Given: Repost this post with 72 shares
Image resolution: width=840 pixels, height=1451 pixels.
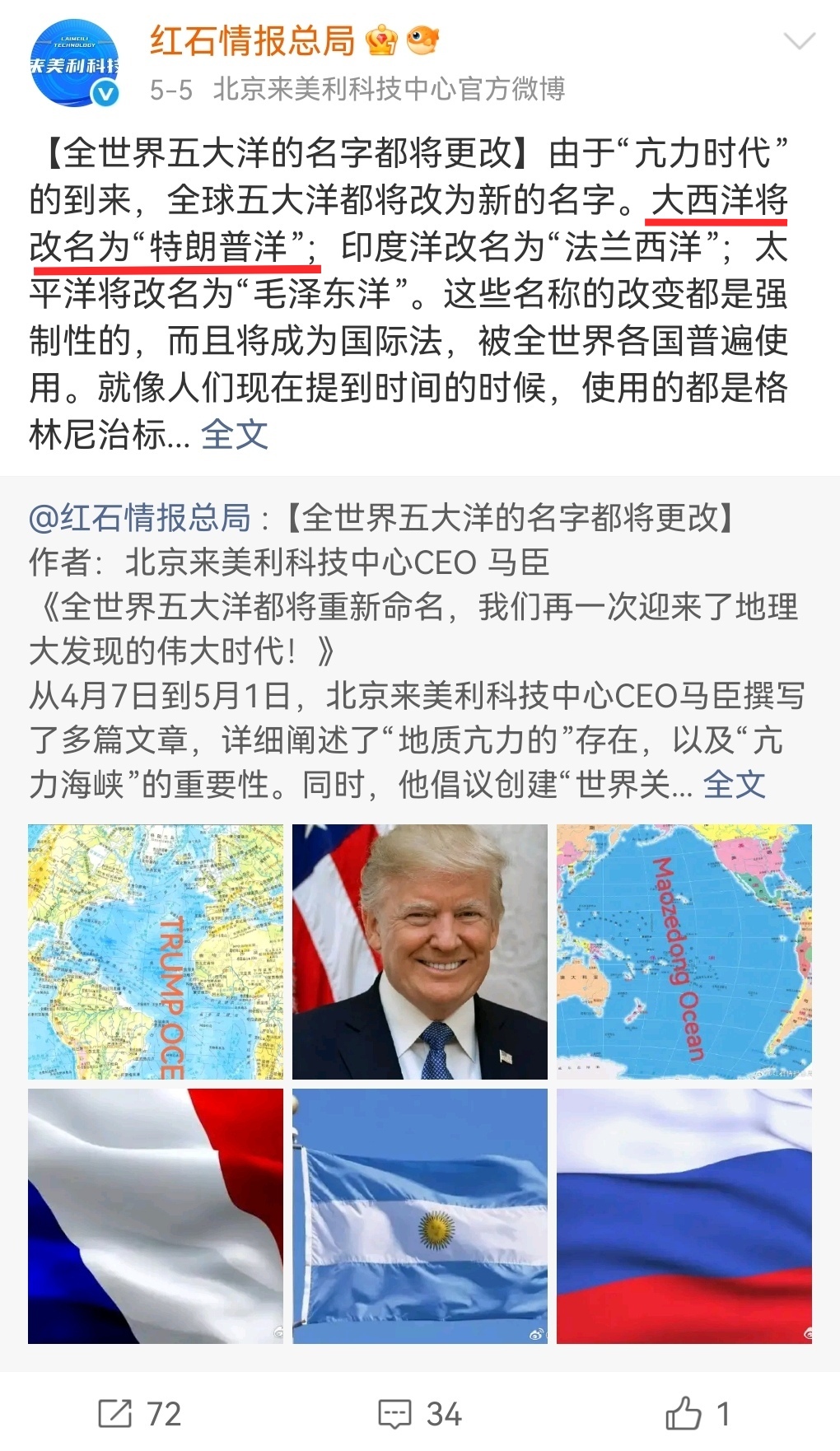Looking at the screenshot, I should [x=139, y=1414].
